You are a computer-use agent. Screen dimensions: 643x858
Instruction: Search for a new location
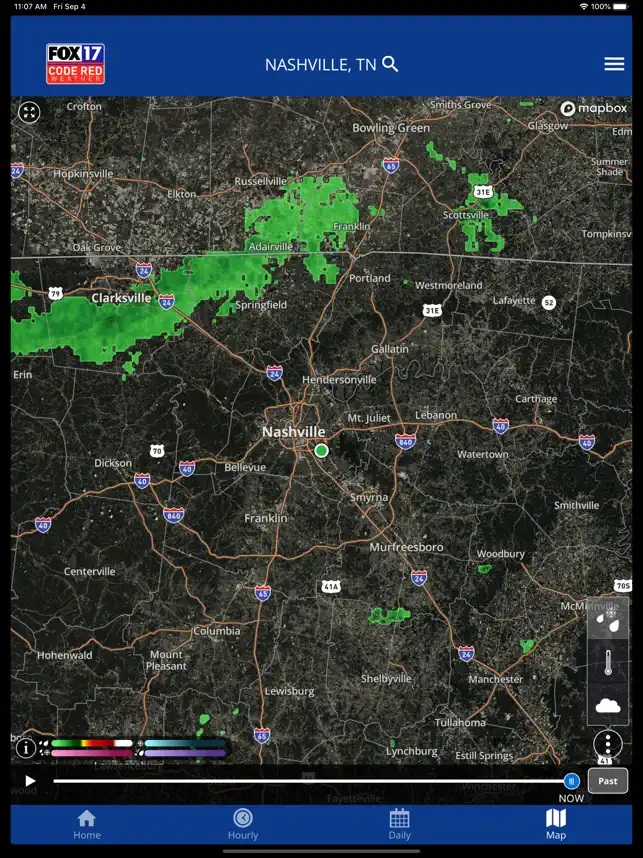(391, 64)
